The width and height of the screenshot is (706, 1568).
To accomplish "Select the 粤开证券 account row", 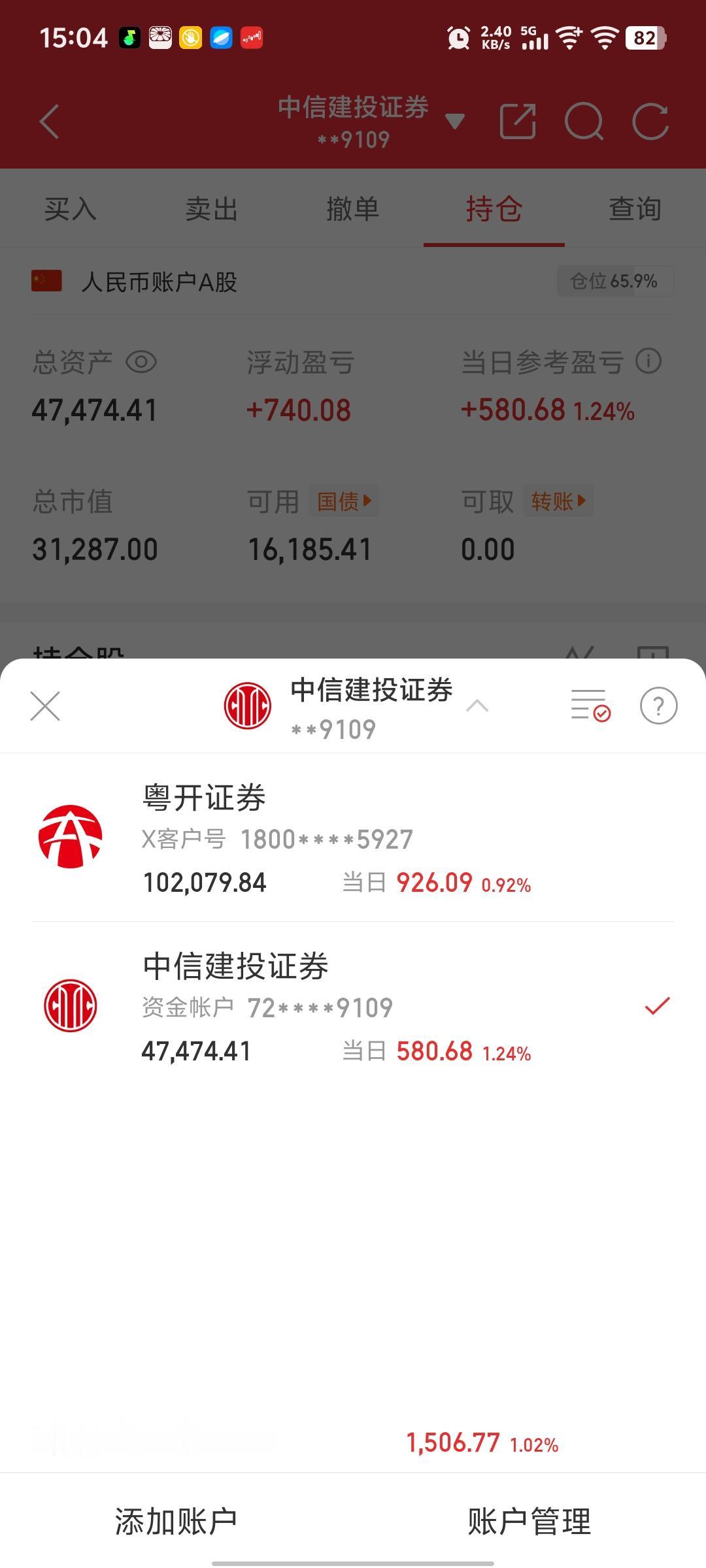I will pyautogui.click(x=353, y=840).
